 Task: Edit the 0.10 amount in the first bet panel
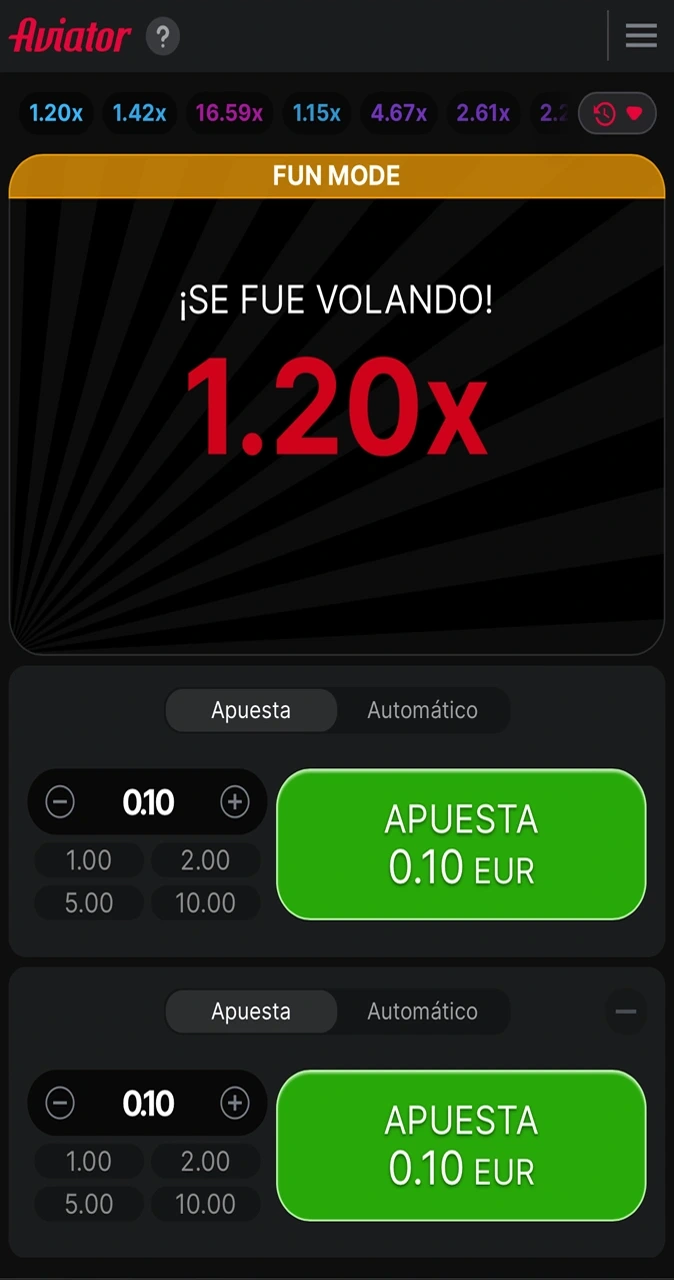click(148, 802)
